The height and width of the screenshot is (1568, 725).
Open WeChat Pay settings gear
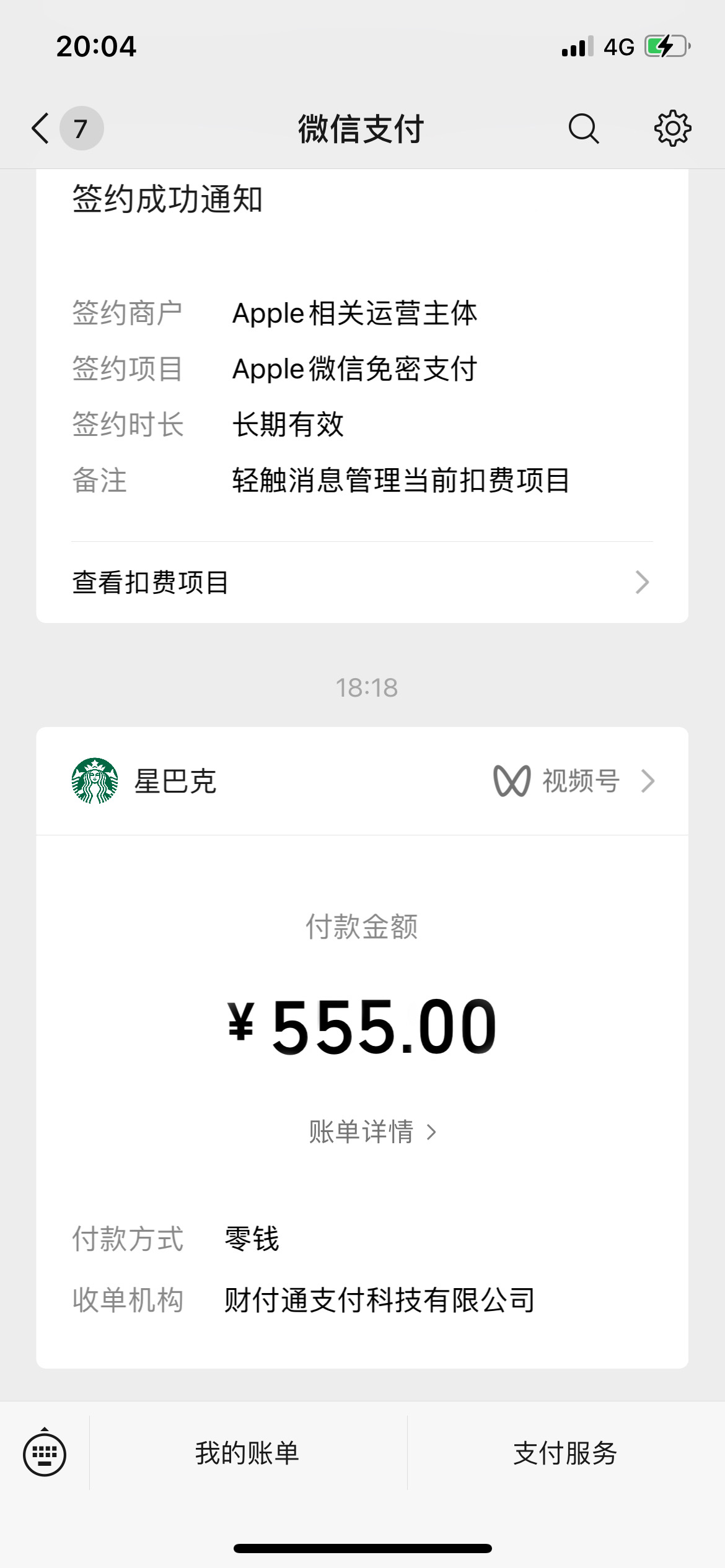point(672,129)
